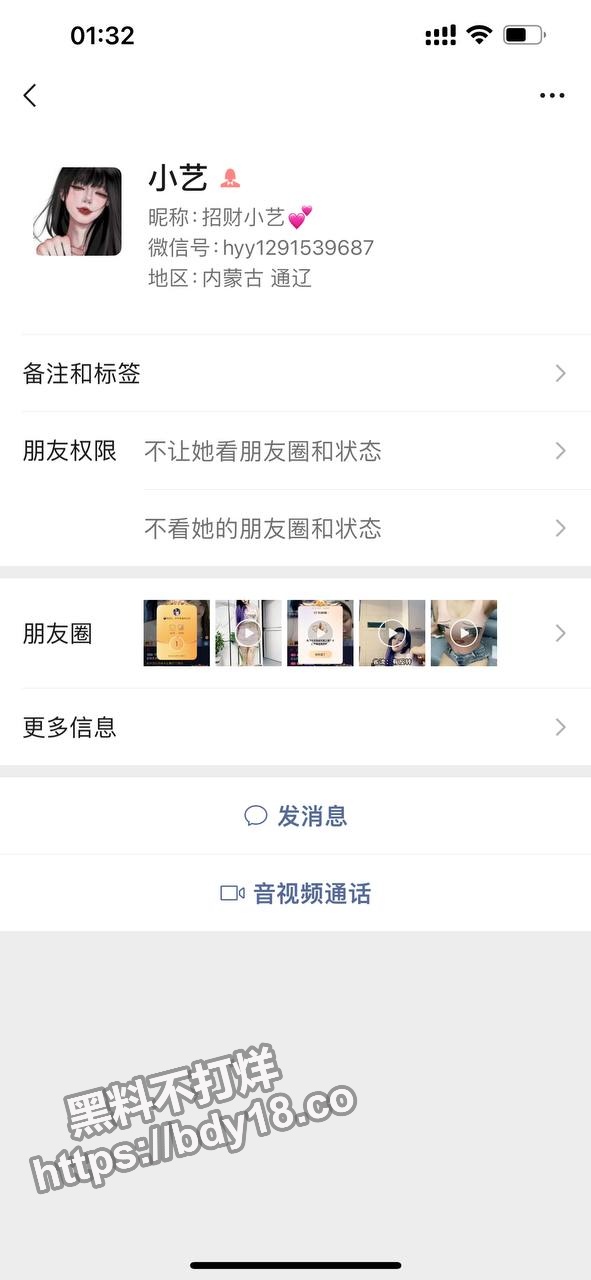The image size is (591, 1280).
Task: Open the 朋友圈 moments row
Action: pyautogui.click(x=295, y=633)
